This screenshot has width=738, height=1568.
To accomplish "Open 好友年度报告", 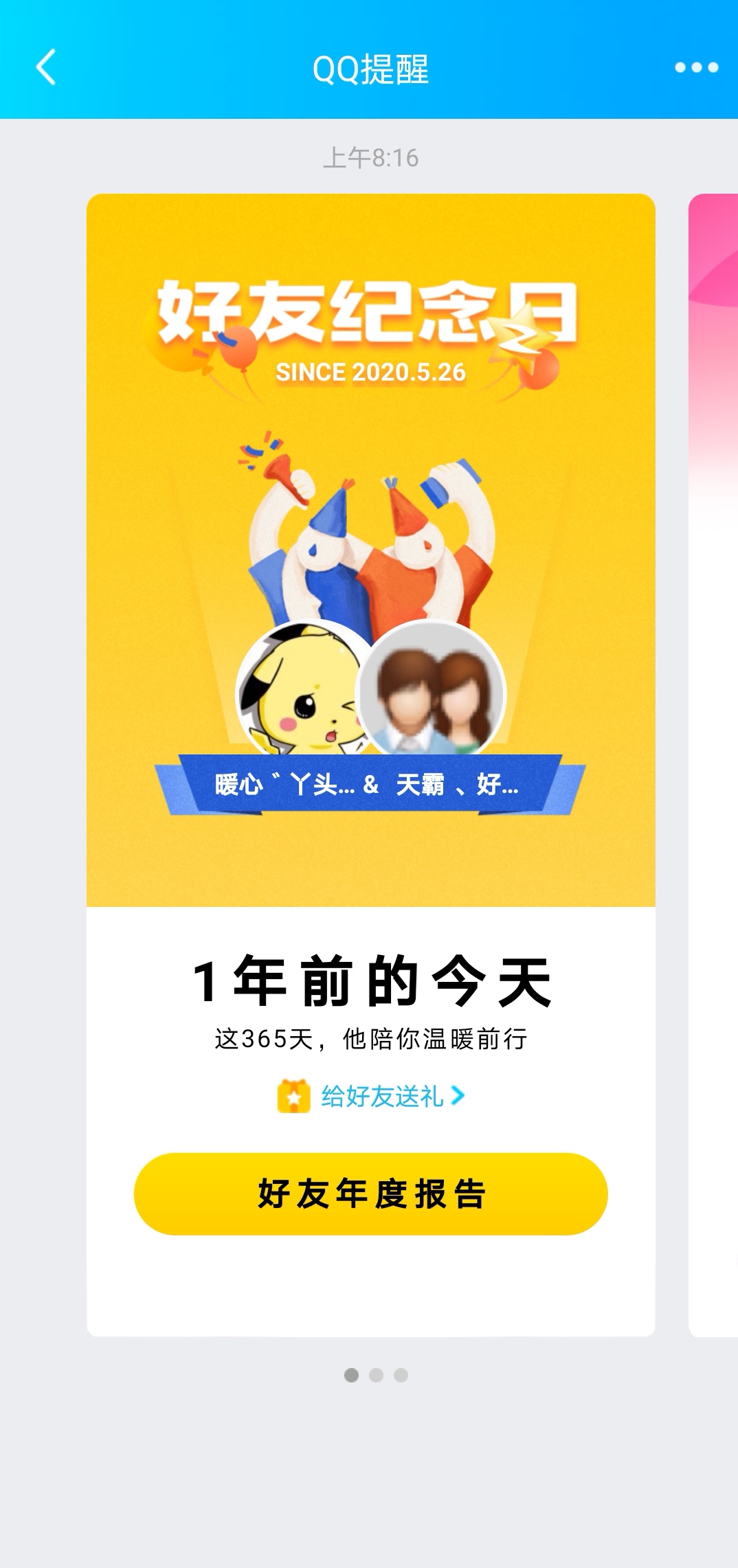I will click(x=370, y=1194).
